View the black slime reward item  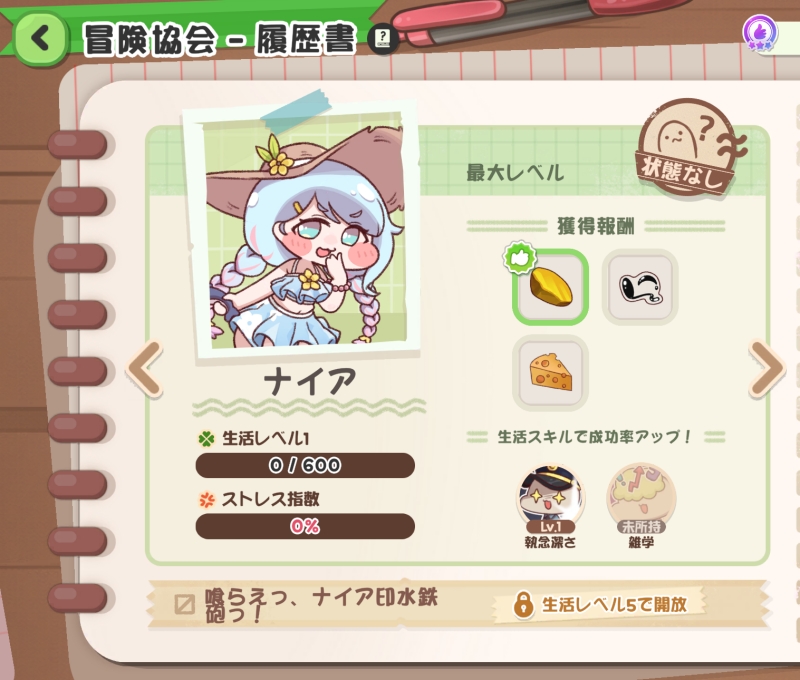(x=640, y=287)
